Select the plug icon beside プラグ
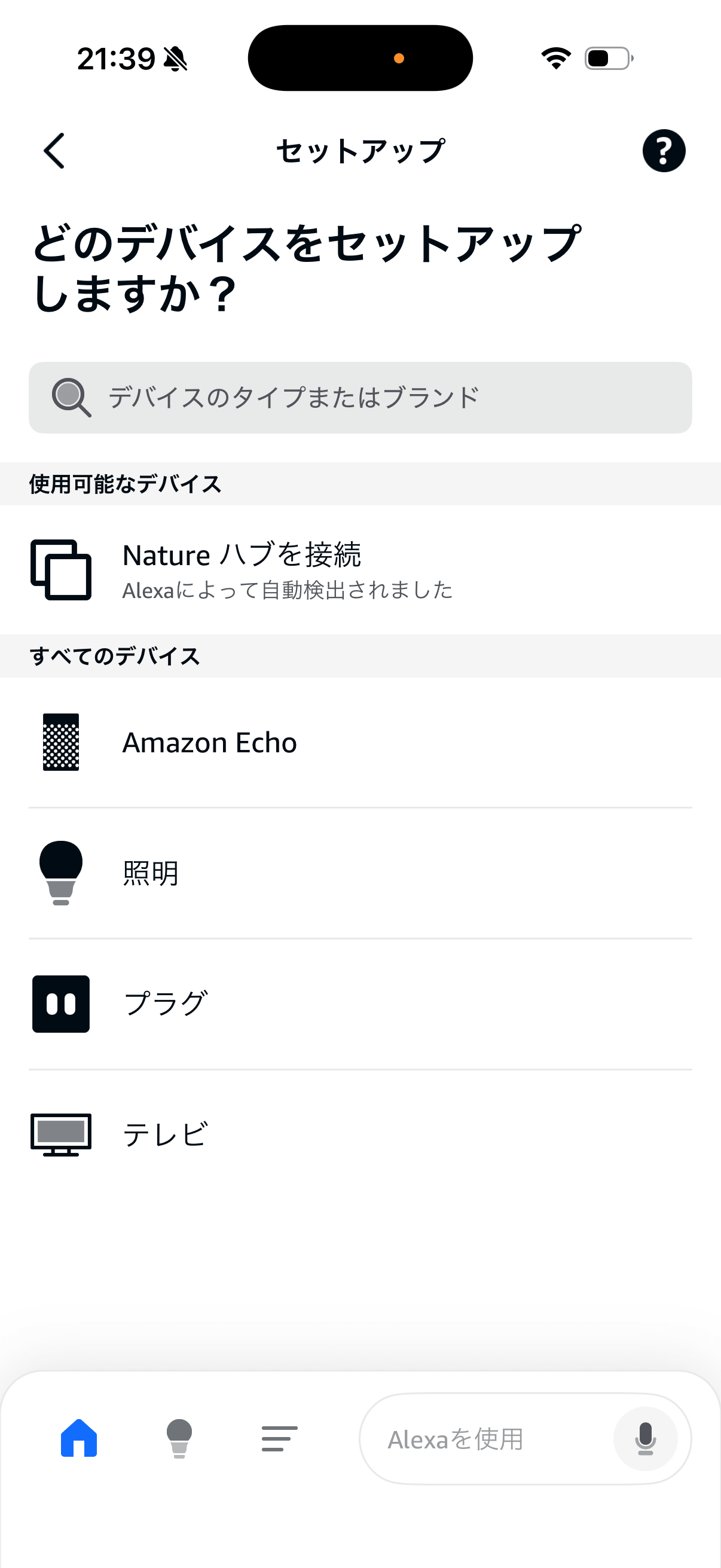 (60, 1004)
